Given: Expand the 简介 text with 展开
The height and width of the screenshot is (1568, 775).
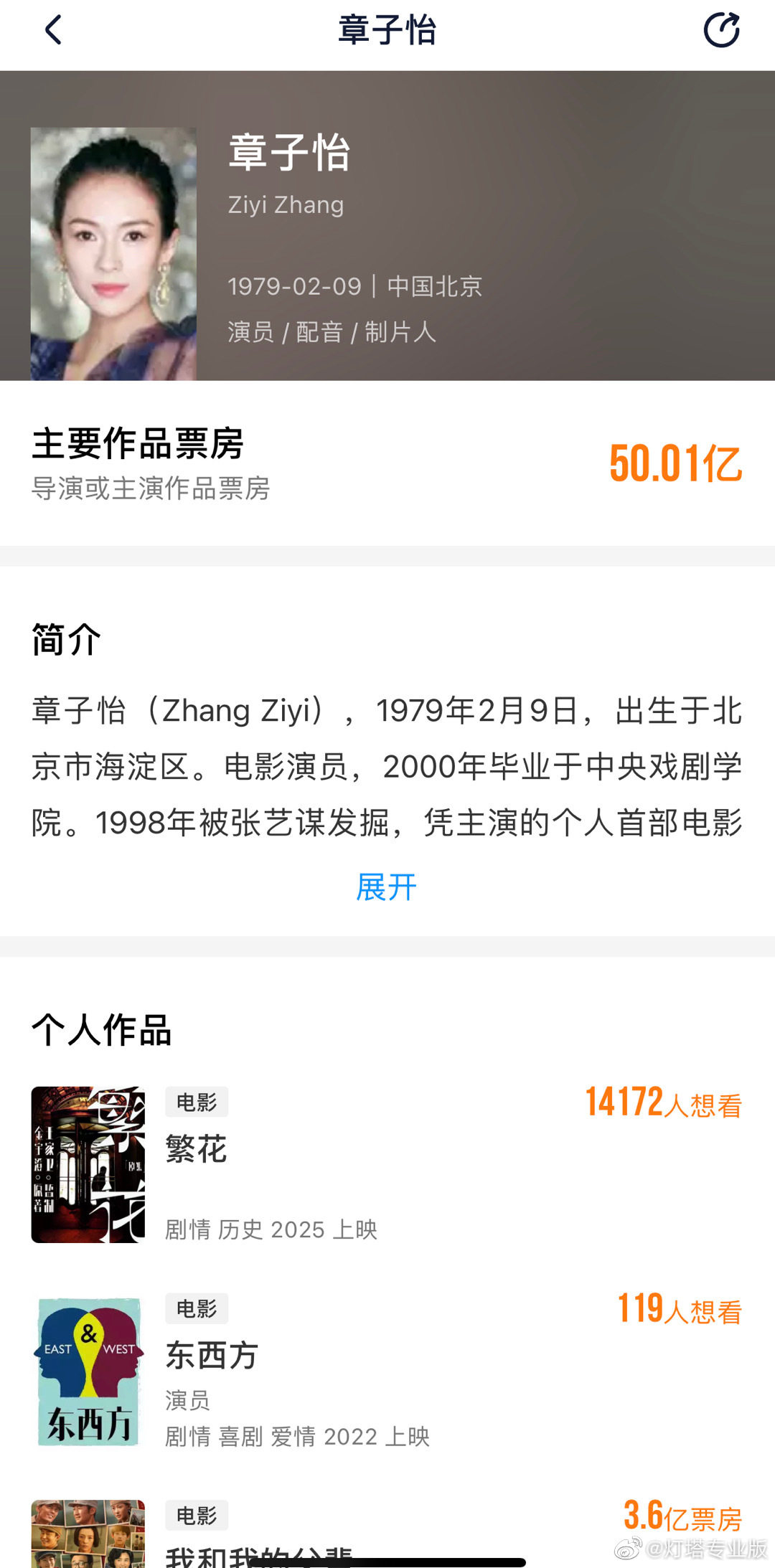Looking at the screenshot, I should pyautogui.click(x=387, y=887).
